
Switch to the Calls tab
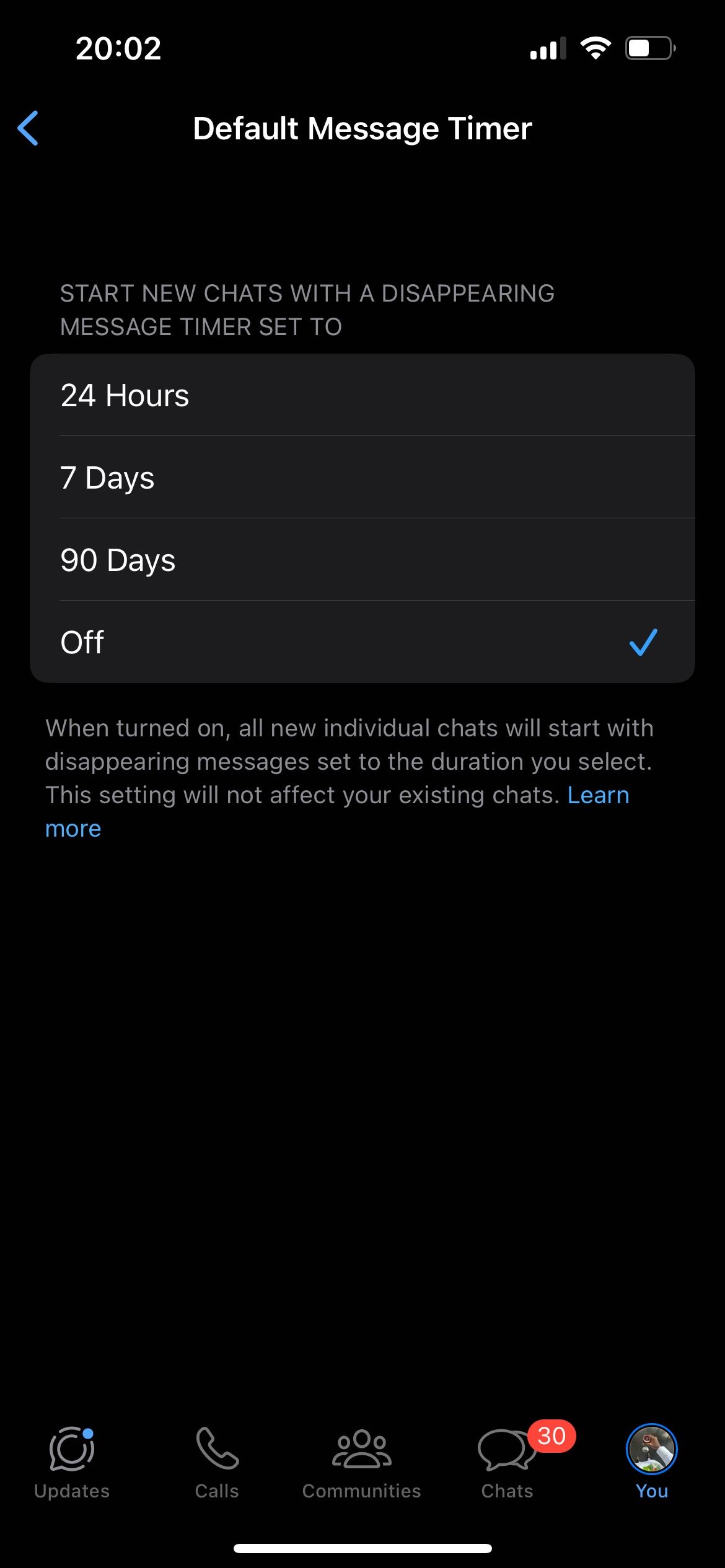pyautogui.click(x=217, y=1463)
